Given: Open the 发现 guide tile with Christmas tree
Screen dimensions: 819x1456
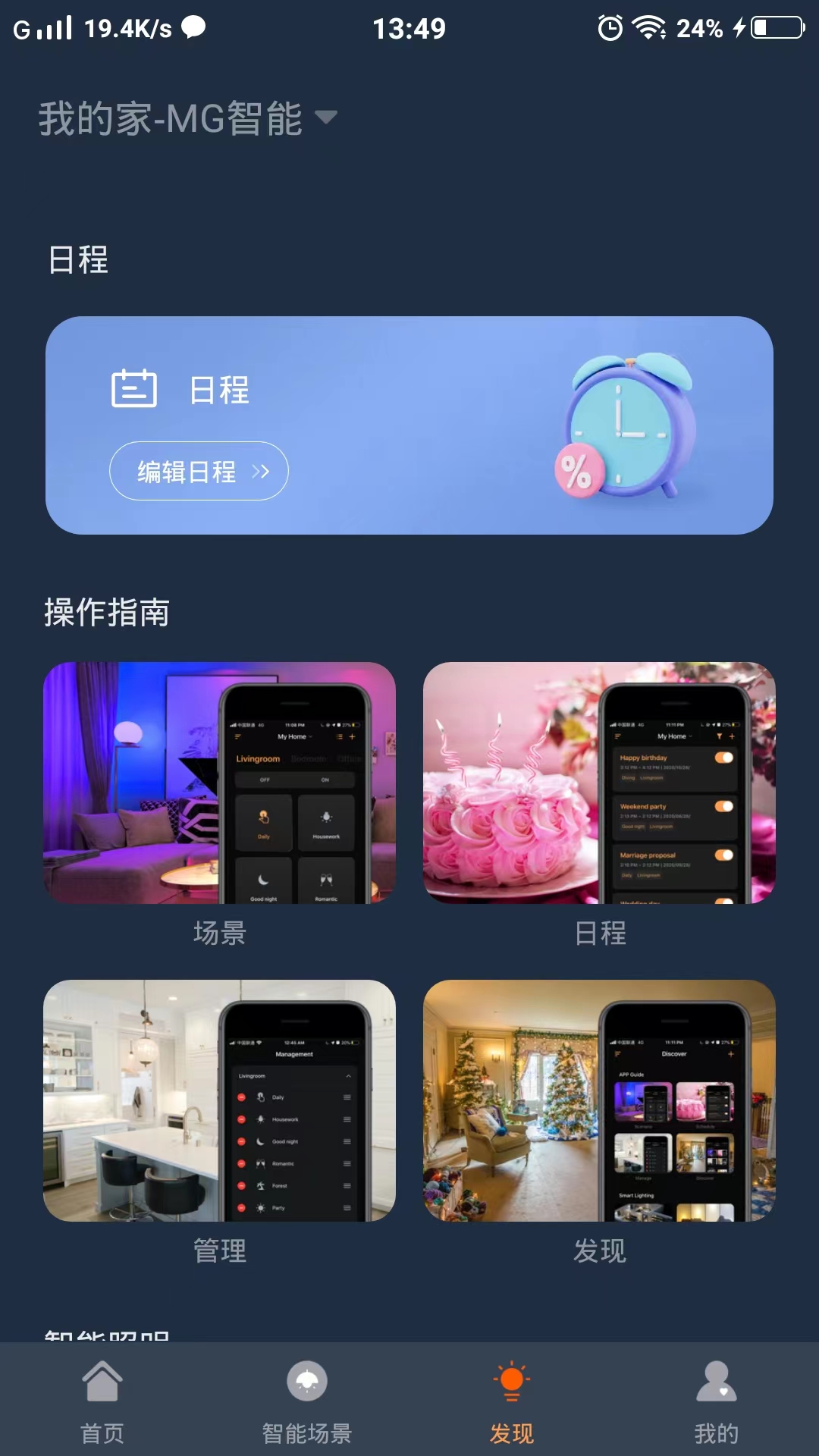Looking at the screenshot, I should (599, 1100).
